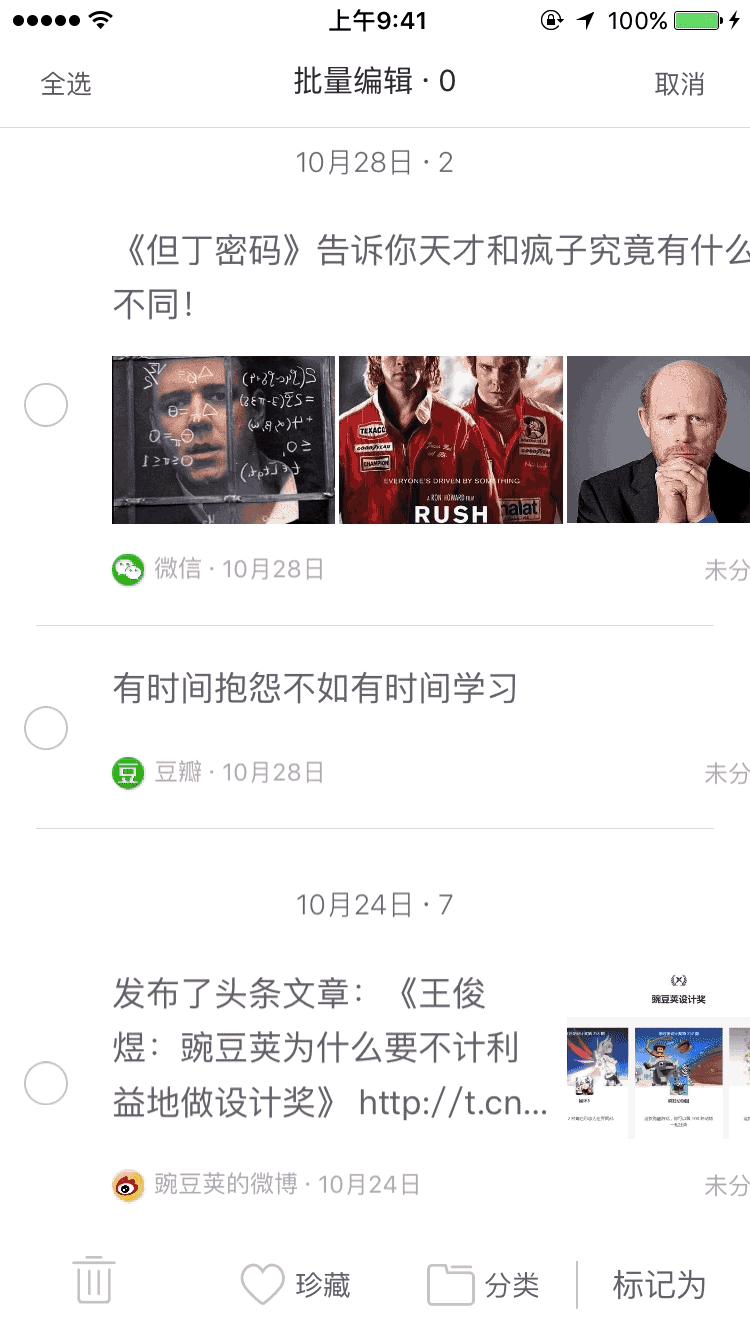This screenshot has height=1334, width=750.
Task: Tap the folder 分类 classify icon
Action: (x=449, y=1283)
